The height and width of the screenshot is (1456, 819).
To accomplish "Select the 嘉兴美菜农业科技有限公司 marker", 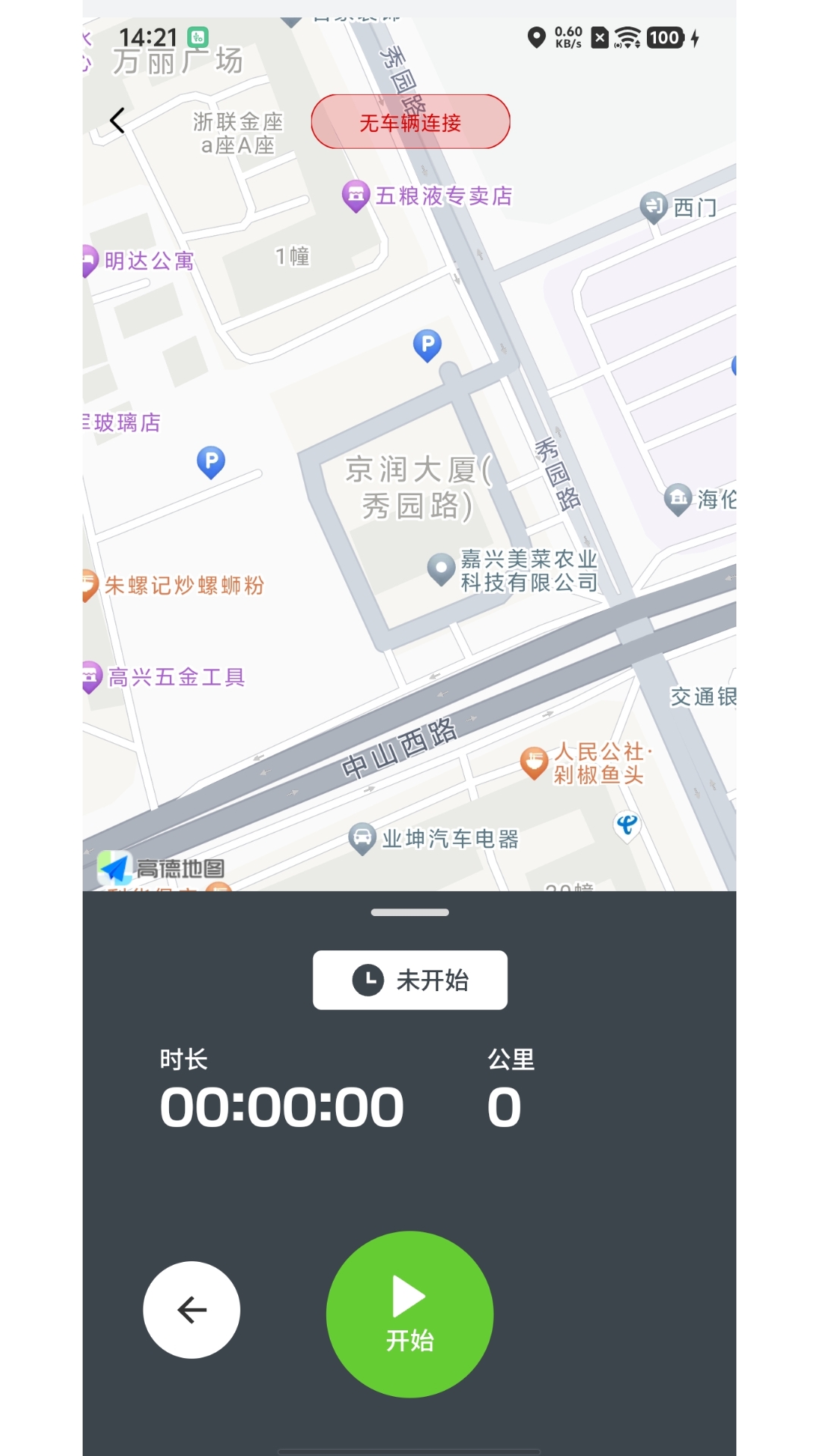I will pos(442,569).
